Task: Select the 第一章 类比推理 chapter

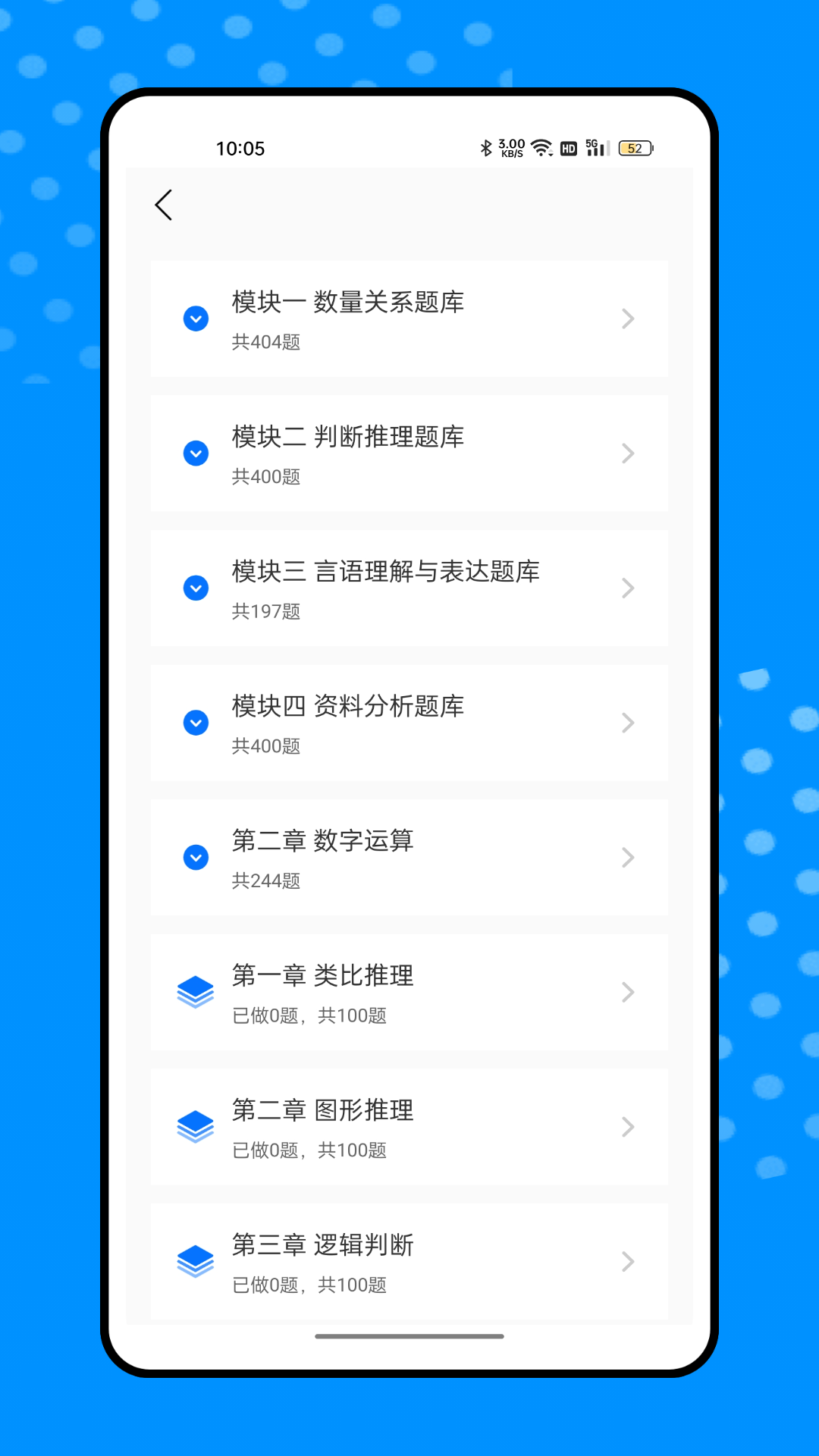Action: pyautogui.click(x=409, y=991)
